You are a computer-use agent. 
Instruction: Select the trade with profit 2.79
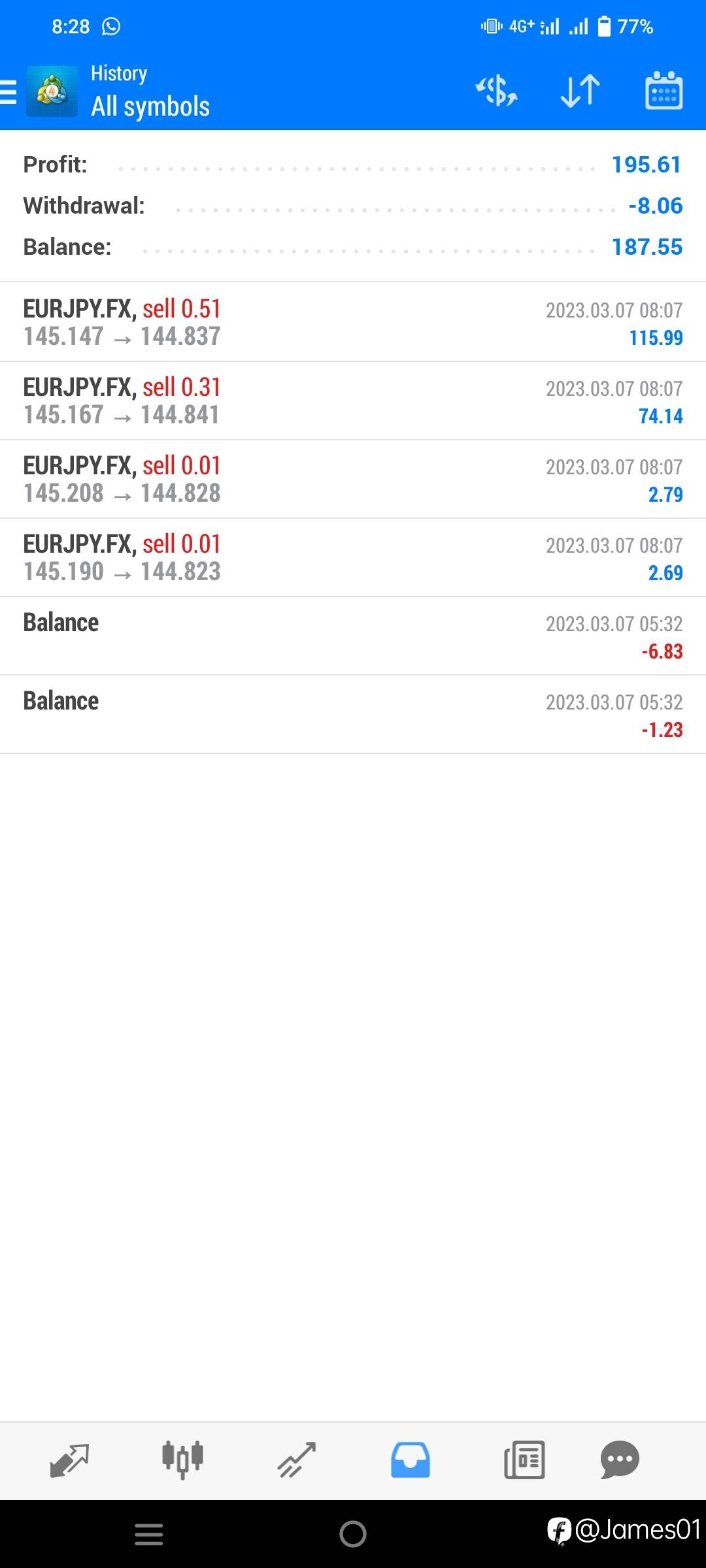point(353,479)
